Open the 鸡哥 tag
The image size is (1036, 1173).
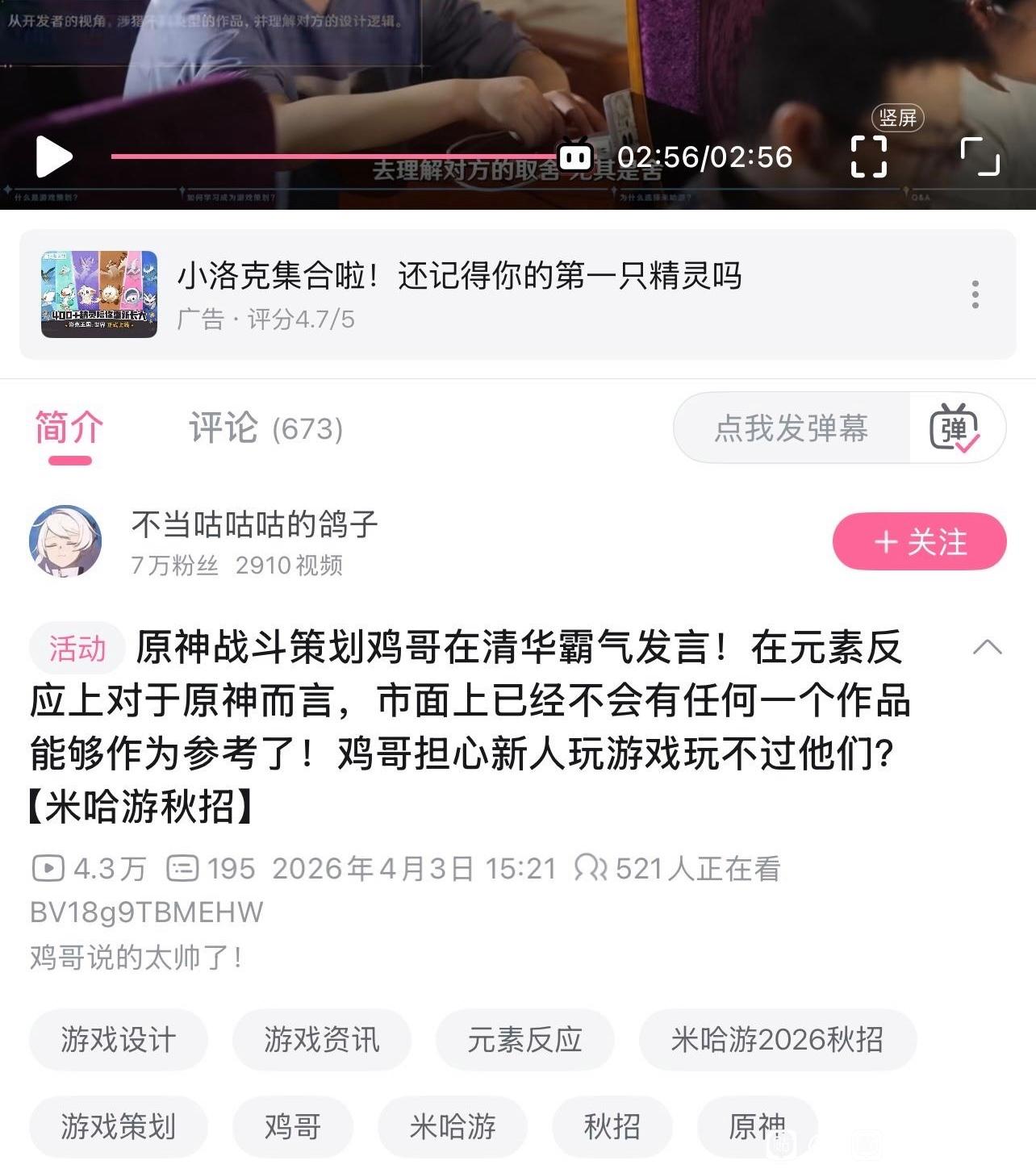[293, 1126]
